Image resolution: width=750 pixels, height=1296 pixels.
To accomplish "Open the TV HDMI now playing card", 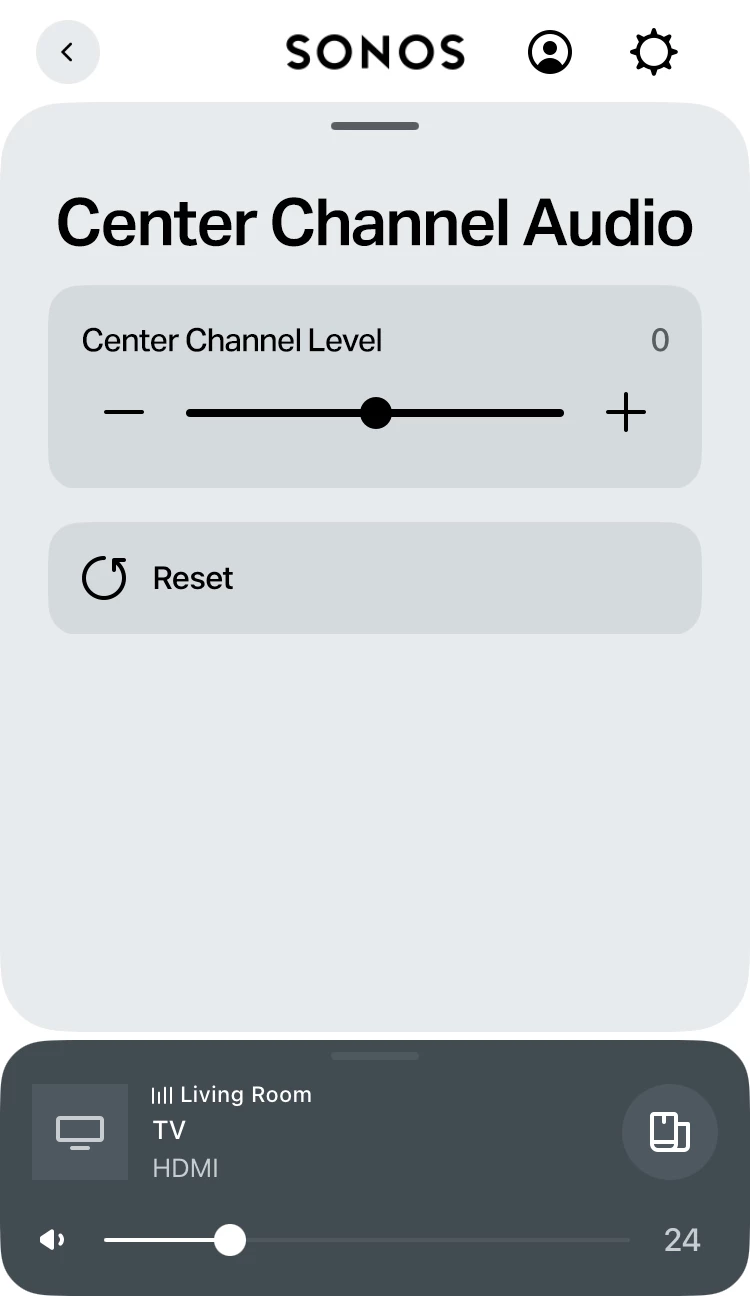I will (x=300, y=1132).
